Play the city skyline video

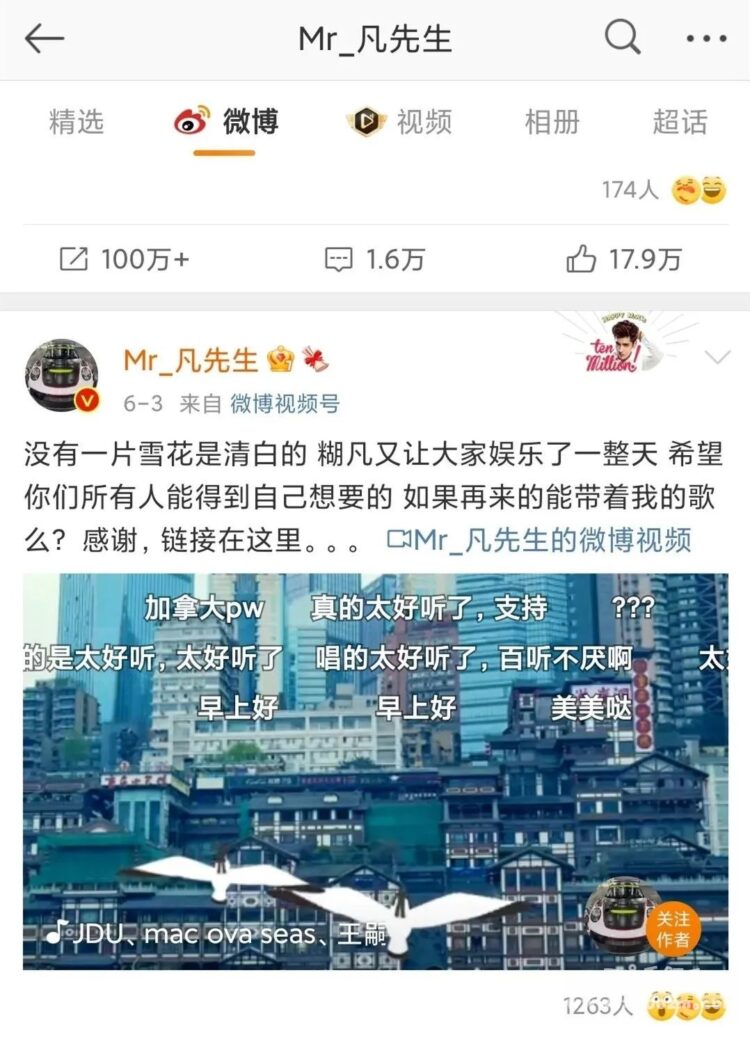pyautogui.click(x=375, y=770)
